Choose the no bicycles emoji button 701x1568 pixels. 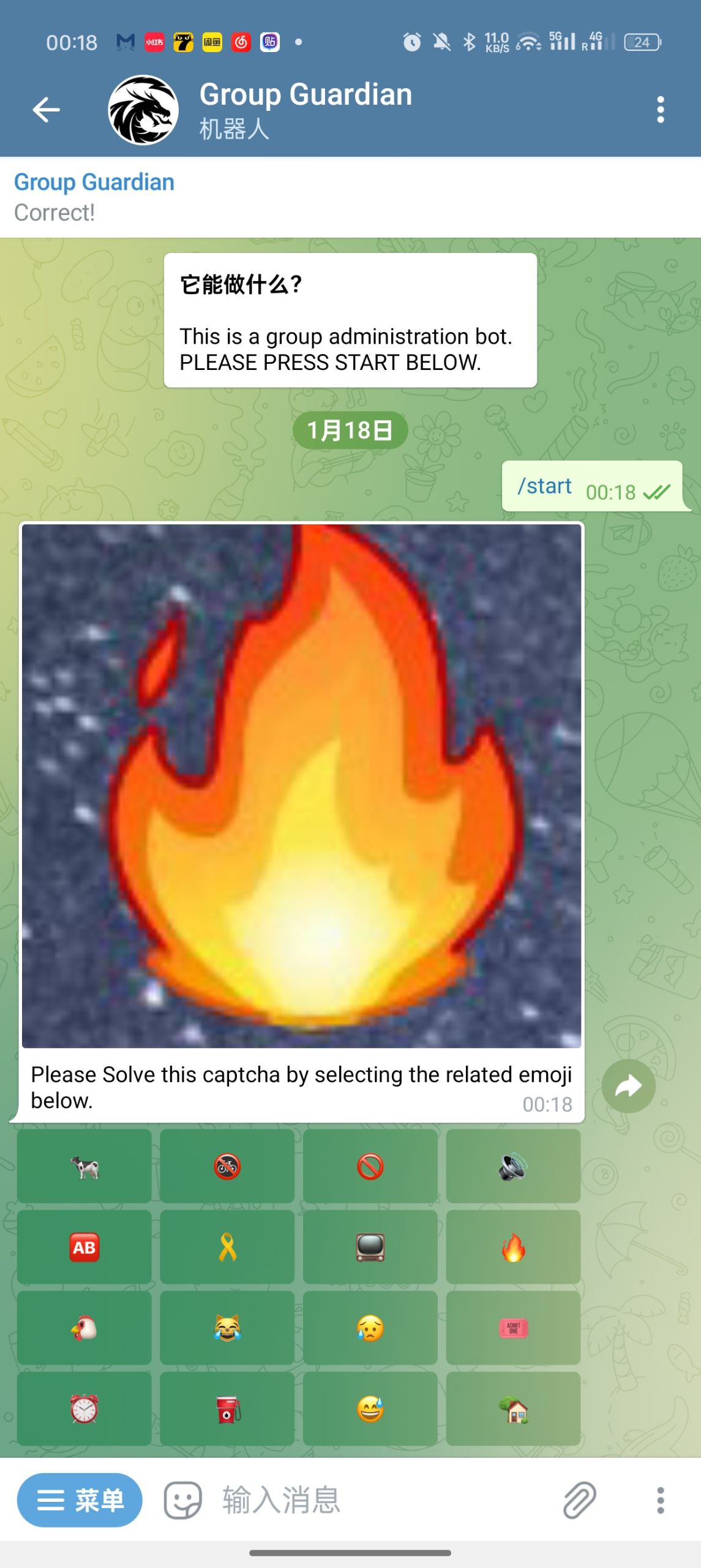[227, 1167]
